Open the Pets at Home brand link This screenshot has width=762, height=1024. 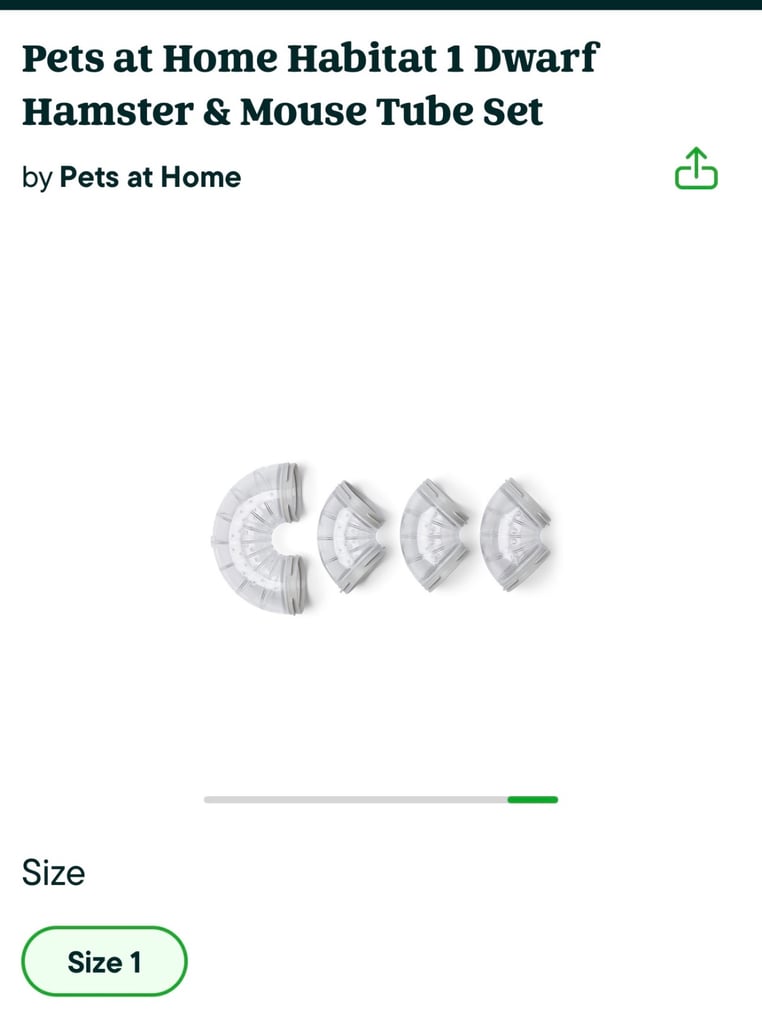tap(150, 178)
